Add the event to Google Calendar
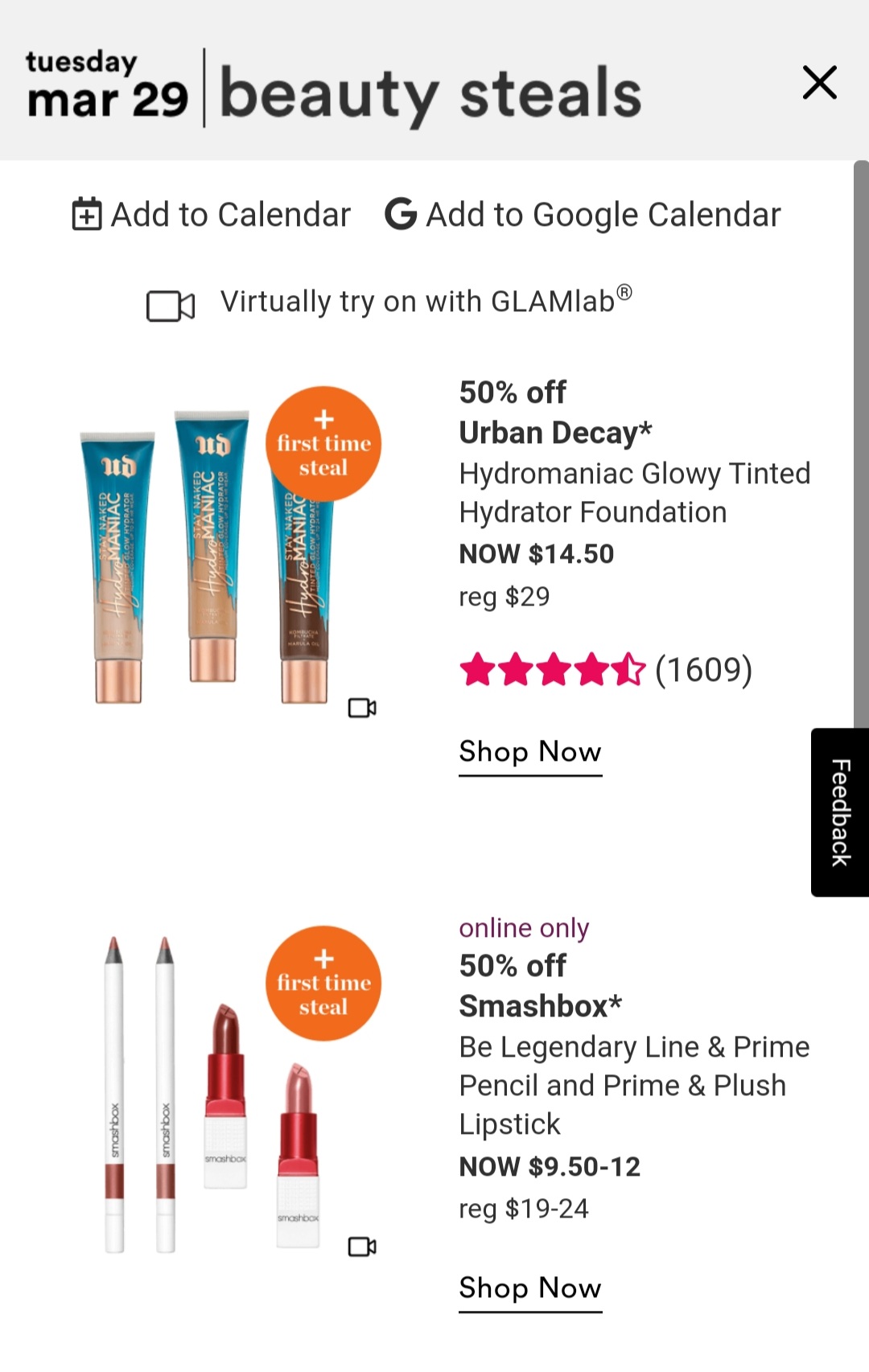Viewport: 869px width, 1372px height. (583, 215)
